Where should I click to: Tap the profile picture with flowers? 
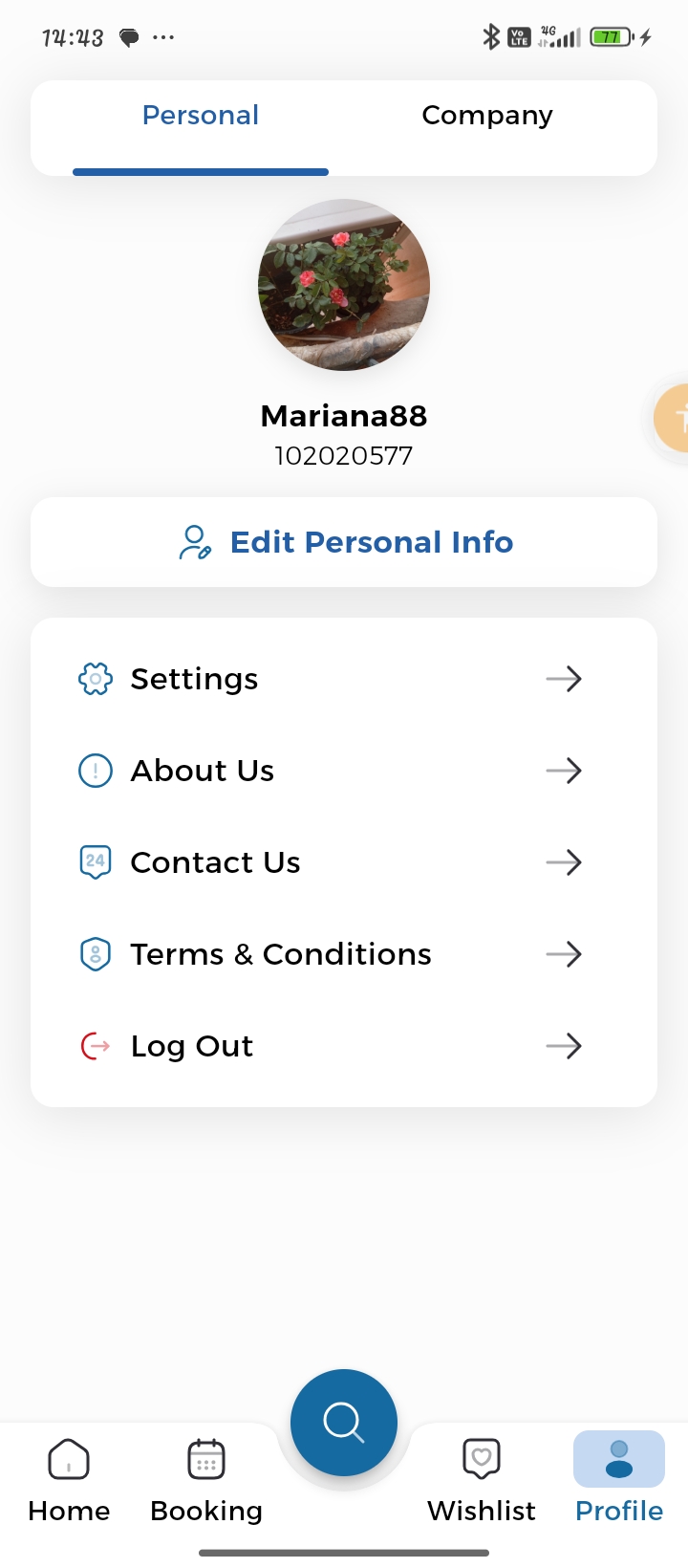point(344,285)
